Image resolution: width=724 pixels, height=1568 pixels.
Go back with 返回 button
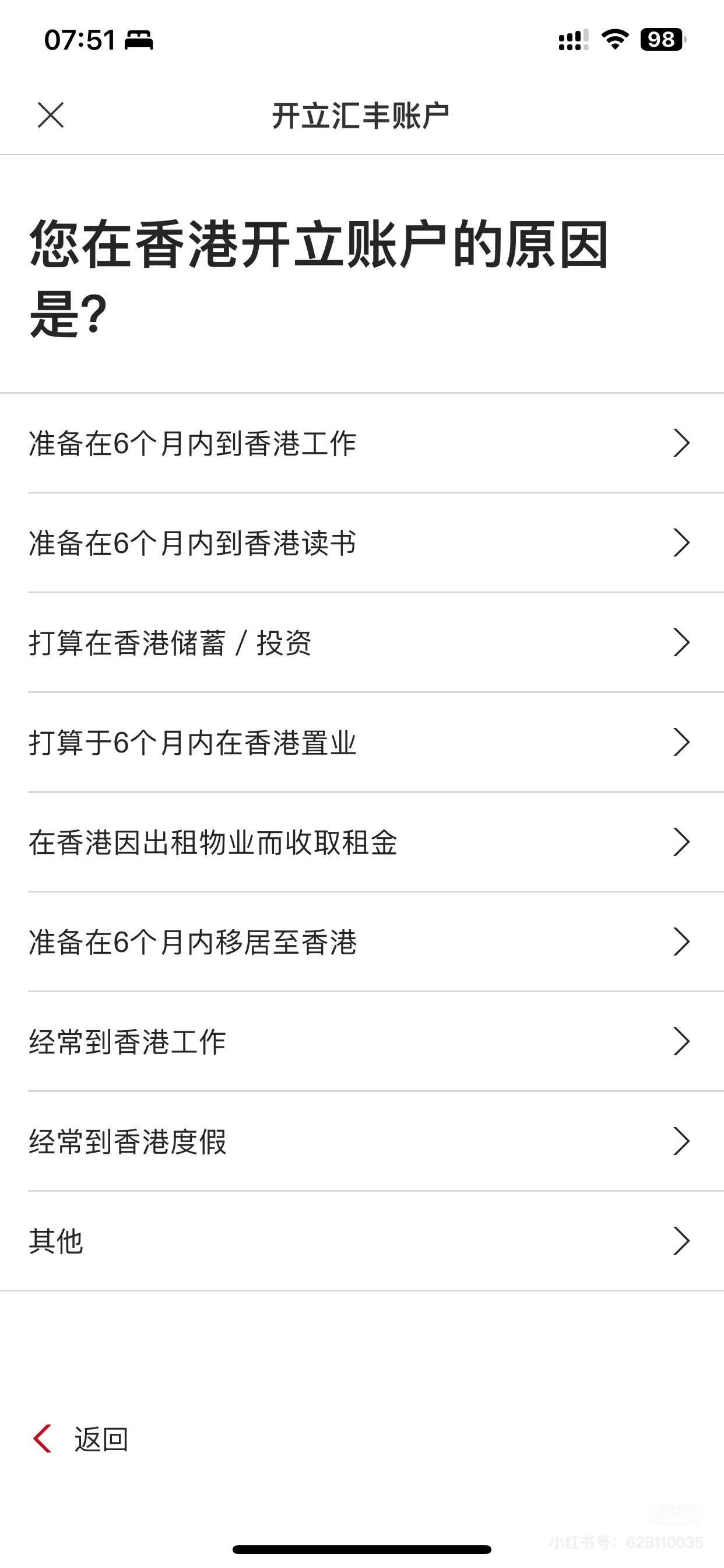81,1439
